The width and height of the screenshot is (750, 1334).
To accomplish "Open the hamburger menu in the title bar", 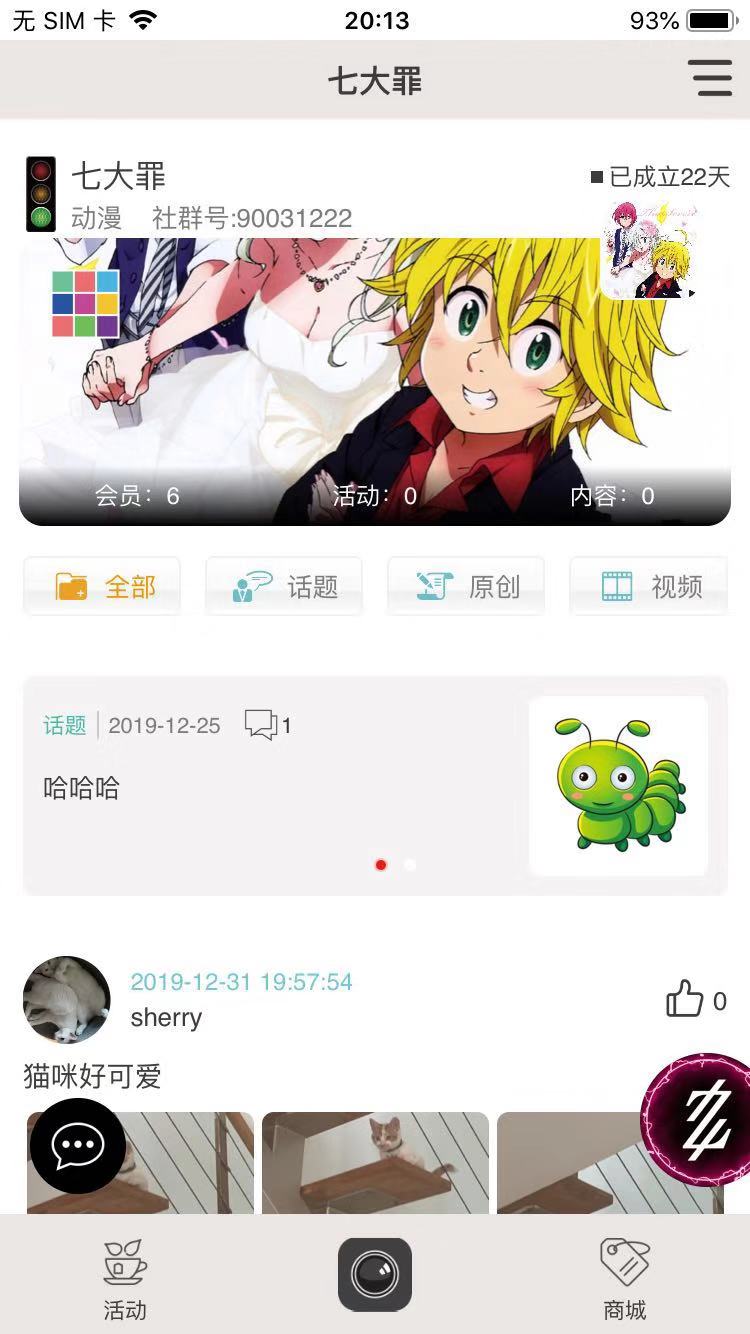I will [710, 78].
